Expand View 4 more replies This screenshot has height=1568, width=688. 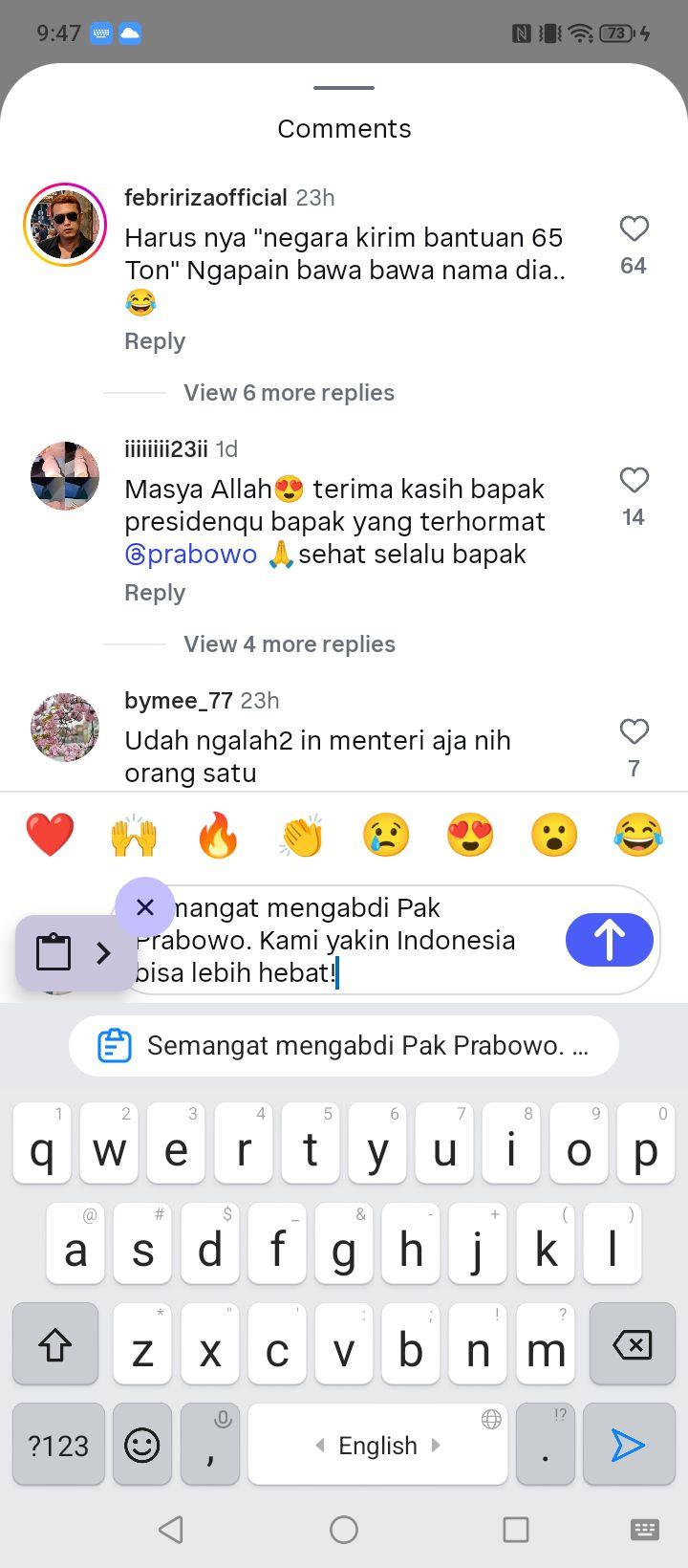290,644
